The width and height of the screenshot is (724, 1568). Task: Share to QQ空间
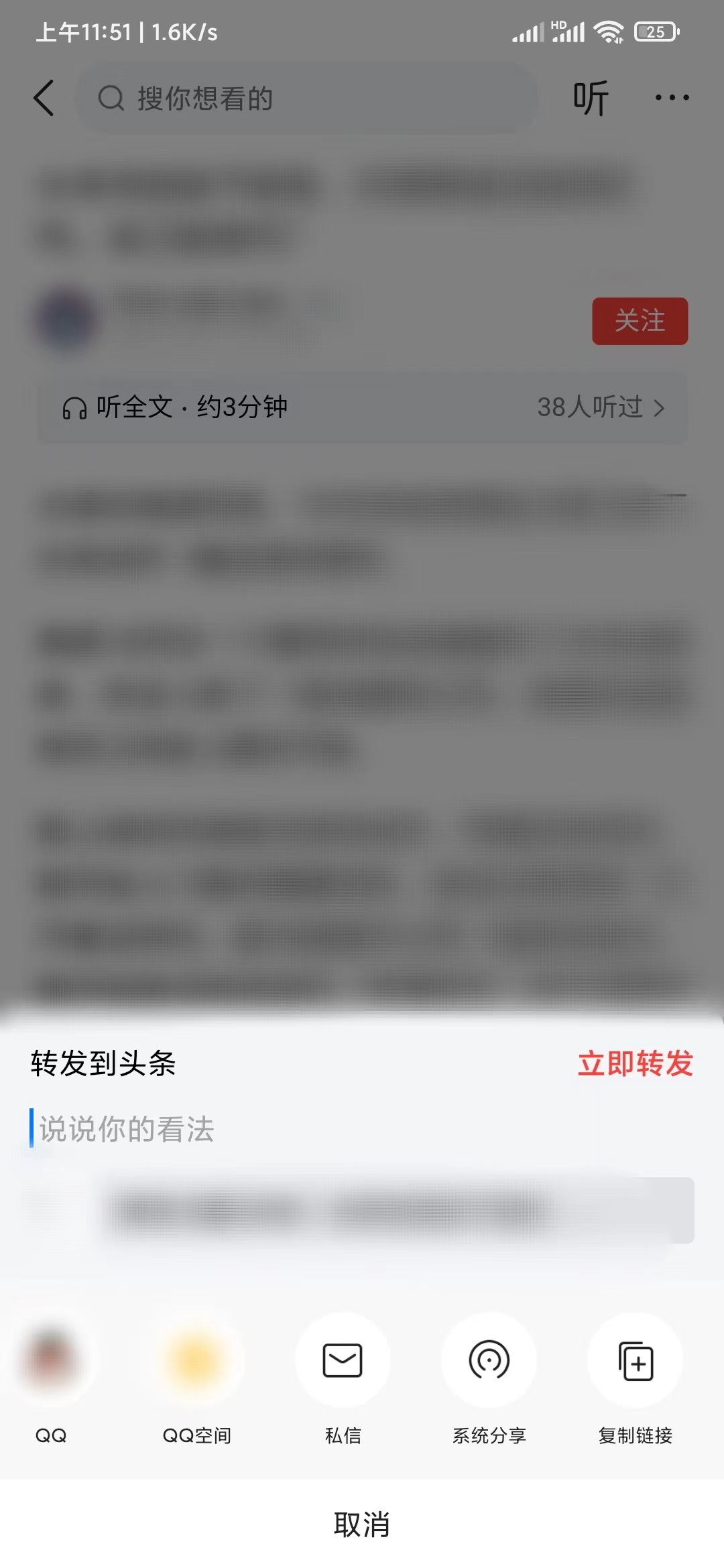click(x=196, y=1360)
